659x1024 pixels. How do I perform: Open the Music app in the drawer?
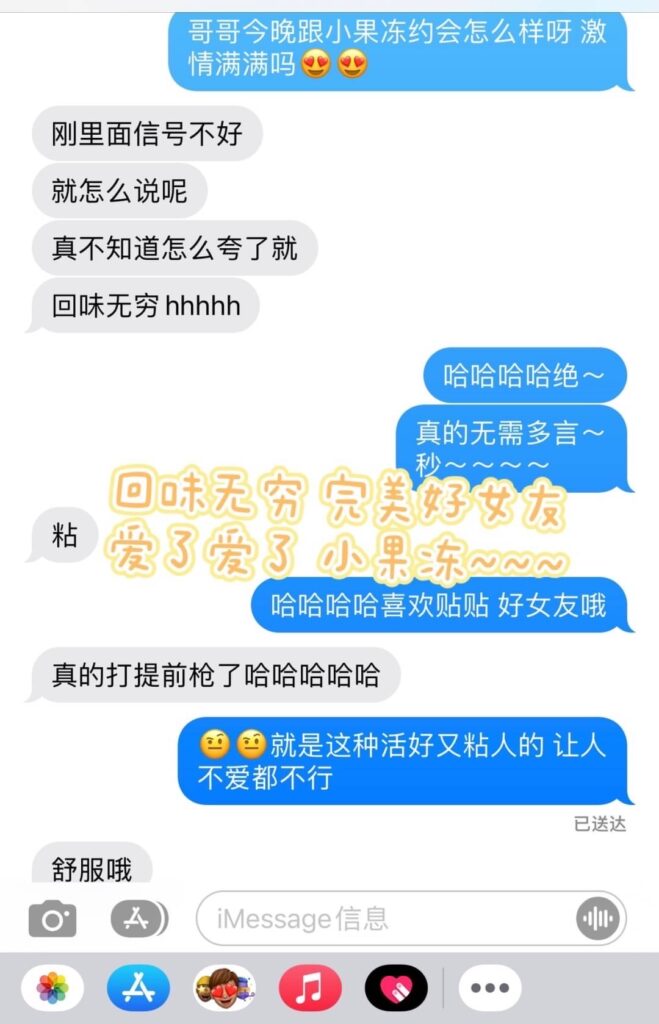click(x=309, y=988)
